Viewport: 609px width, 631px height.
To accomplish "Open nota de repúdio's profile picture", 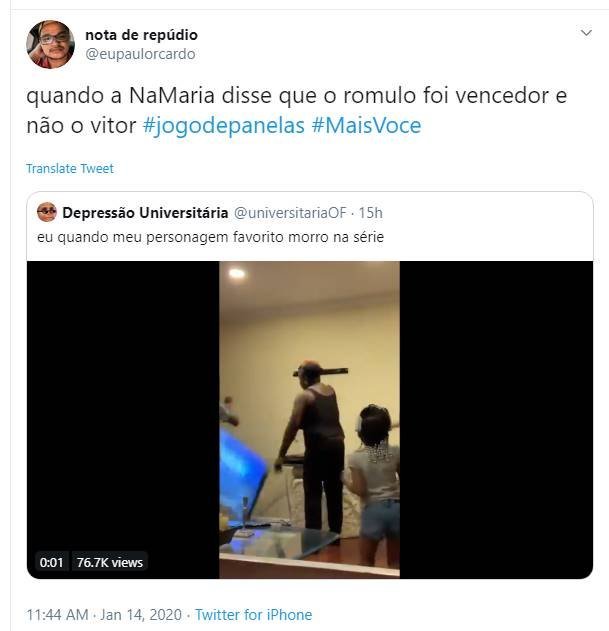I will 50,44.
